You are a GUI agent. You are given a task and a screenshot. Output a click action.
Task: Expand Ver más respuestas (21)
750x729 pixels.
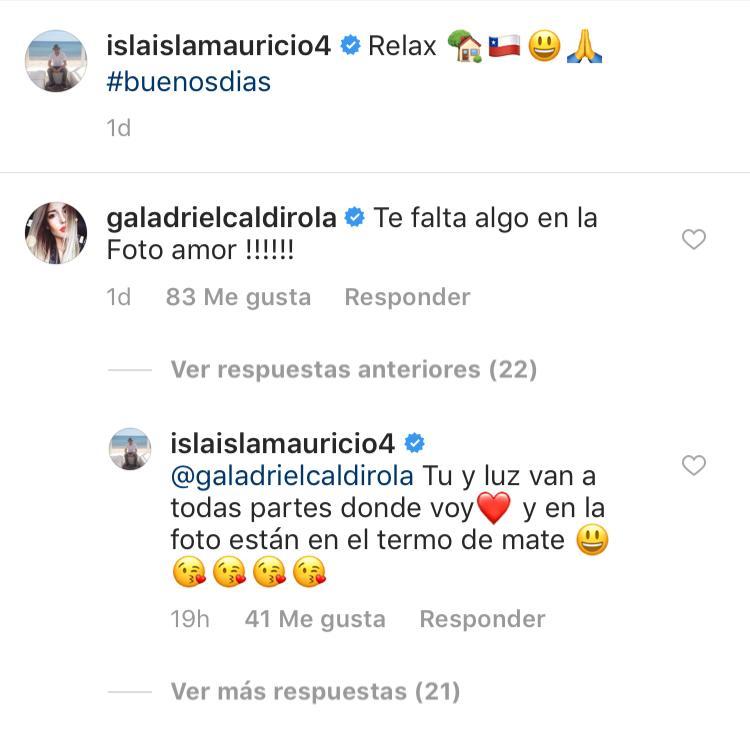(x=315, y=691)
